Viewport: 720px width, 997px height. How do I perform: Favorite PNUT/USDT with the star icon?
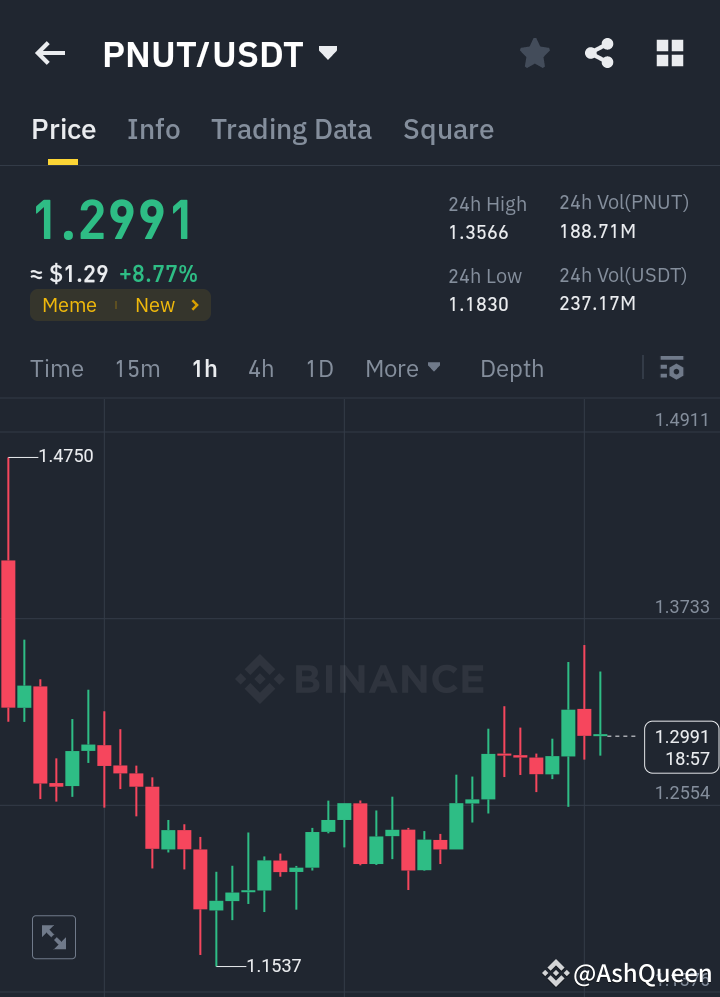coord(534,53)
